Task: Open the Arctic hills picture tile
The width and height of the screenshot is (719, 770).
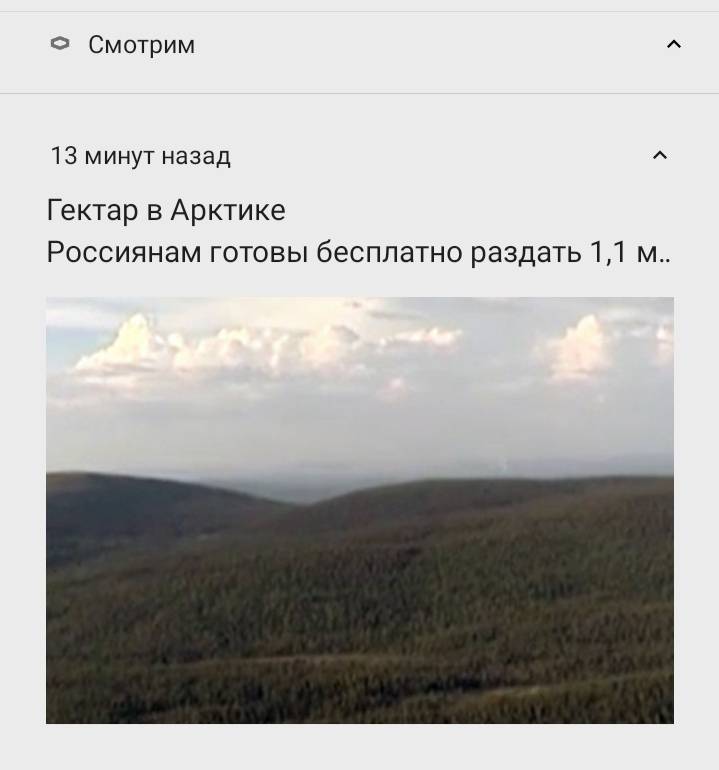Action: click(x=359, y=510)
